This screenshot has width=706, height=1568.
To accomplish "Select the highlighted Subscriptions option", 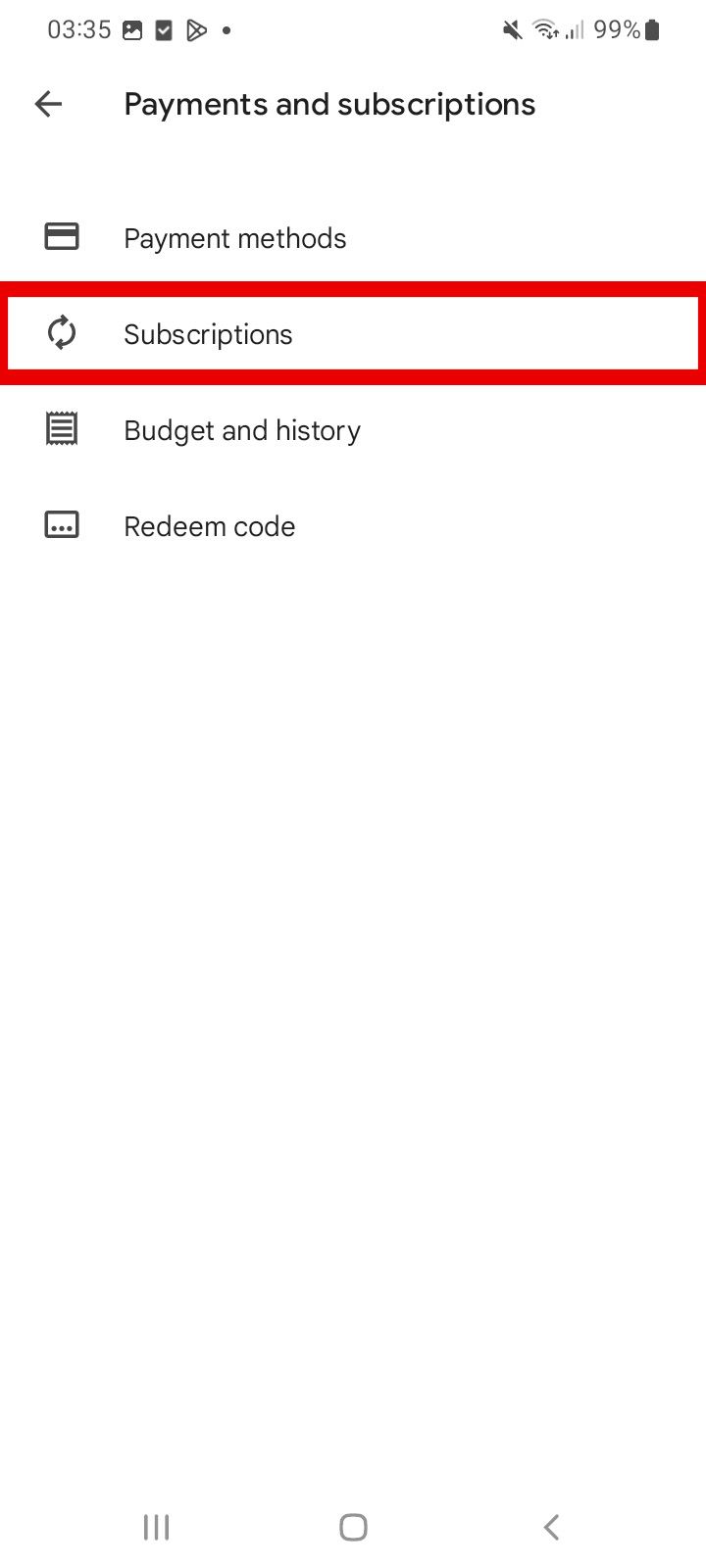I will [208, 333].
